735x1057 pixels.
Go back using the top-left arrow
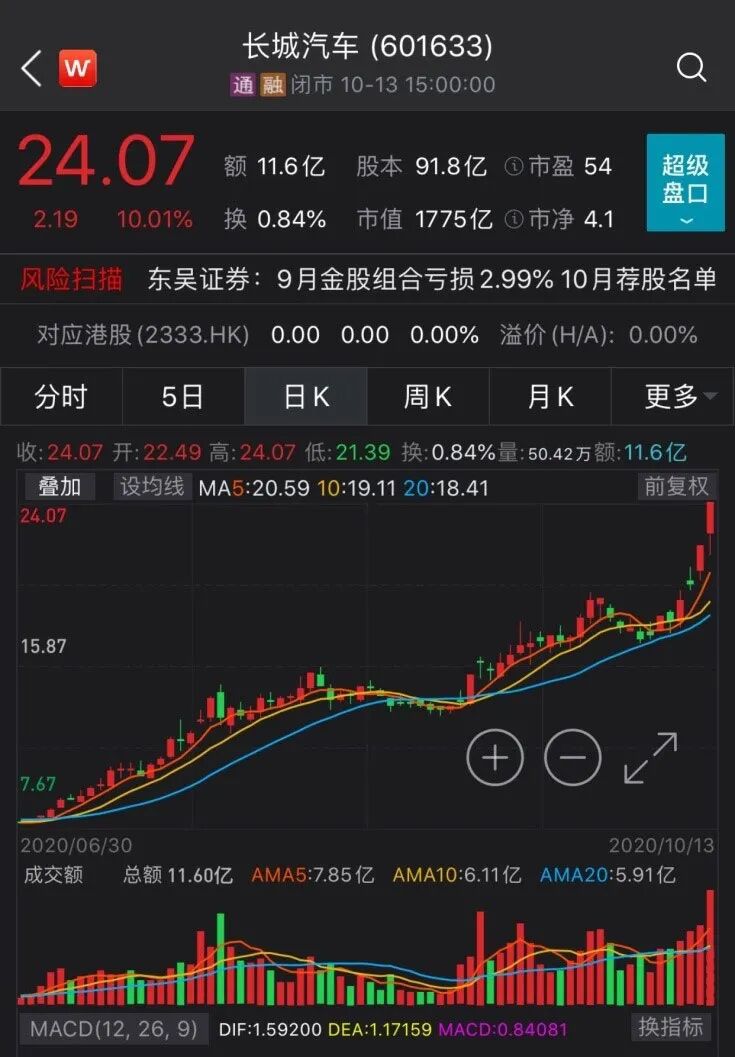tap(31, 68)
